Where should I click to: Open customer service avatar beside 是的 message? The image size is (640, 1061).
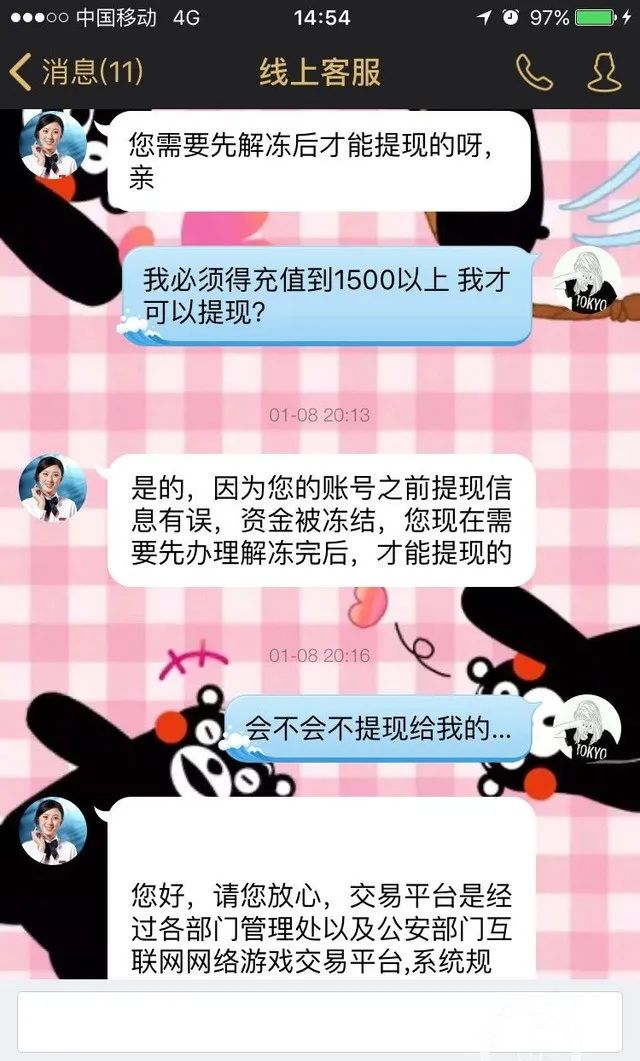52,487
